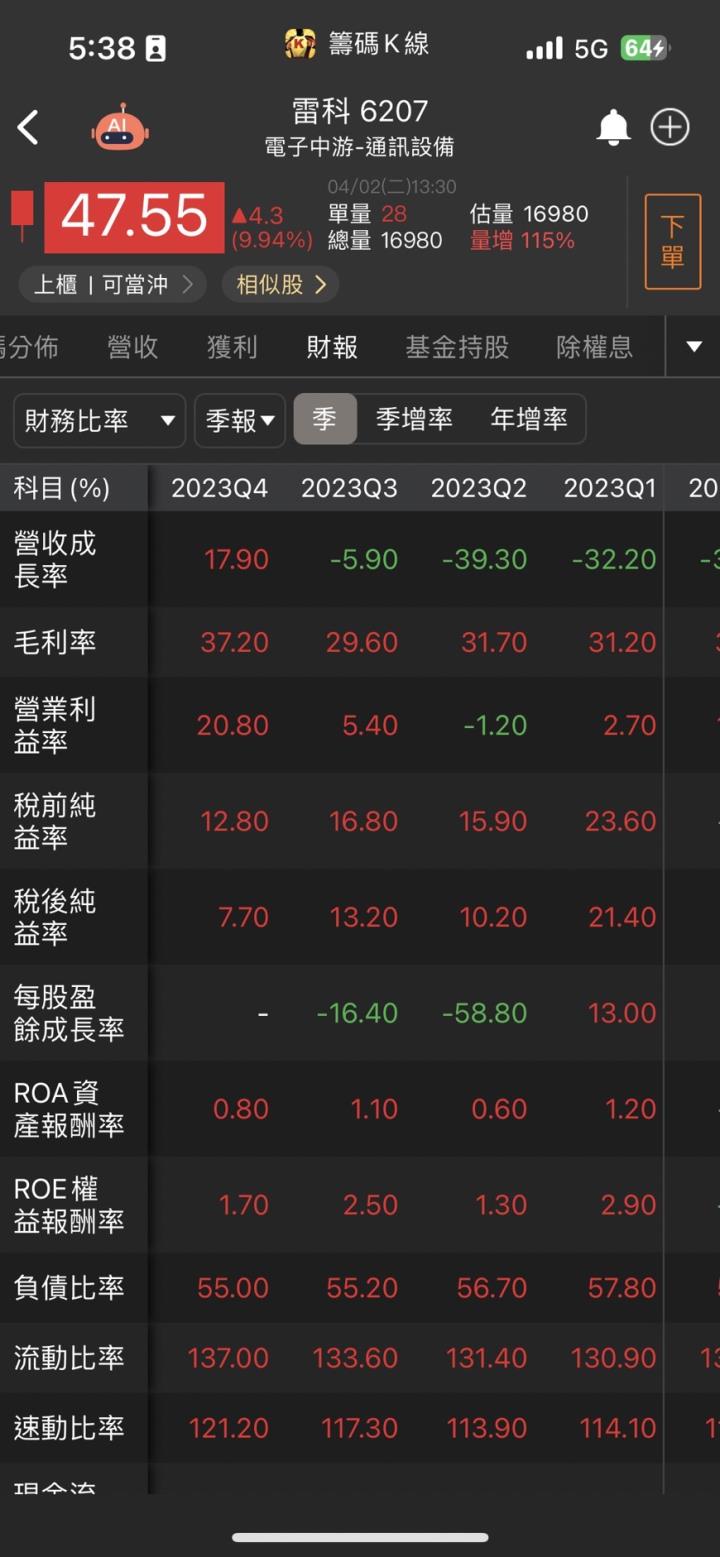
Task: Tap the 下單 order button
Action: [673, 240]
